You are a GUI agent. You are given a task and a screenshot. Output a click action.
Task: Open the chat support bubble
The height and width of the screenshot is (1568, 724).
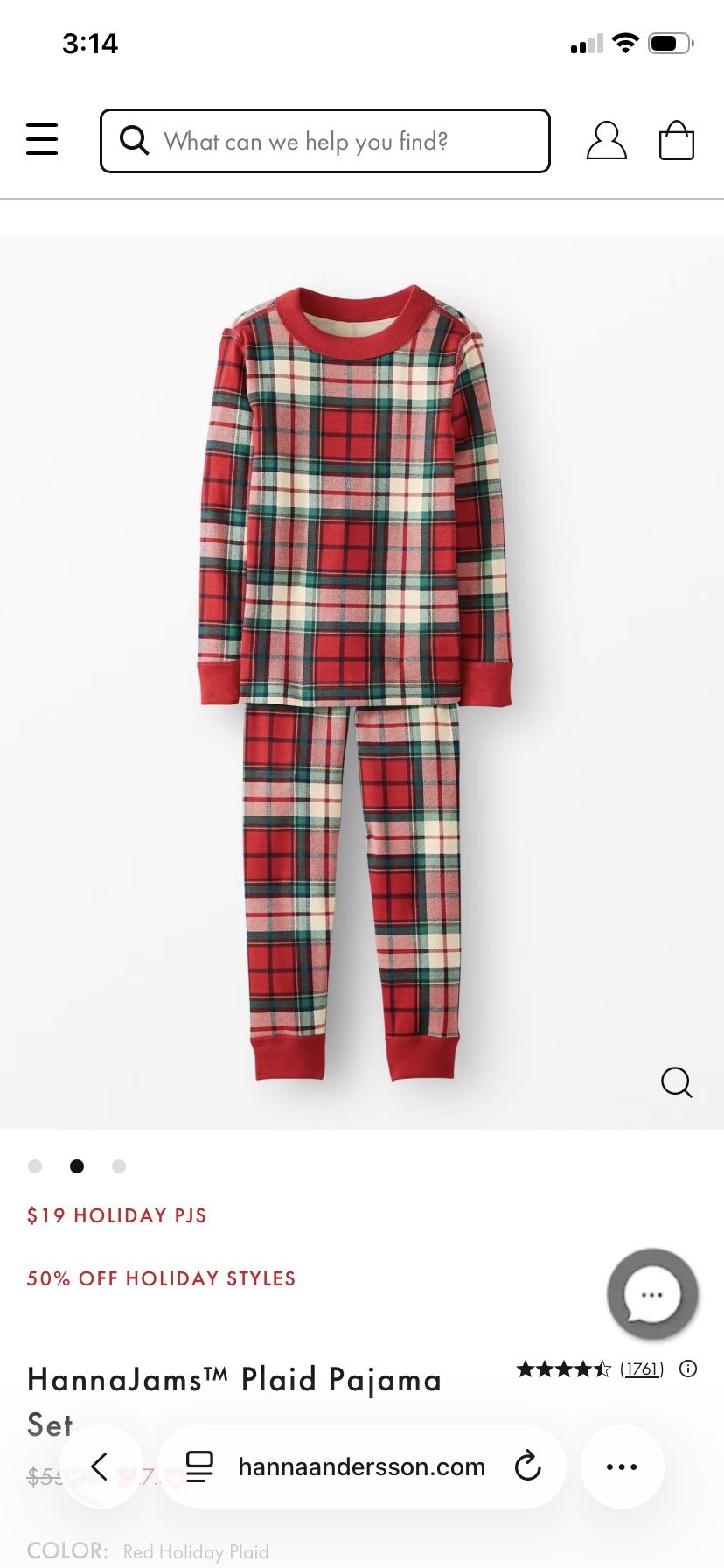[x=652, y=1294]
